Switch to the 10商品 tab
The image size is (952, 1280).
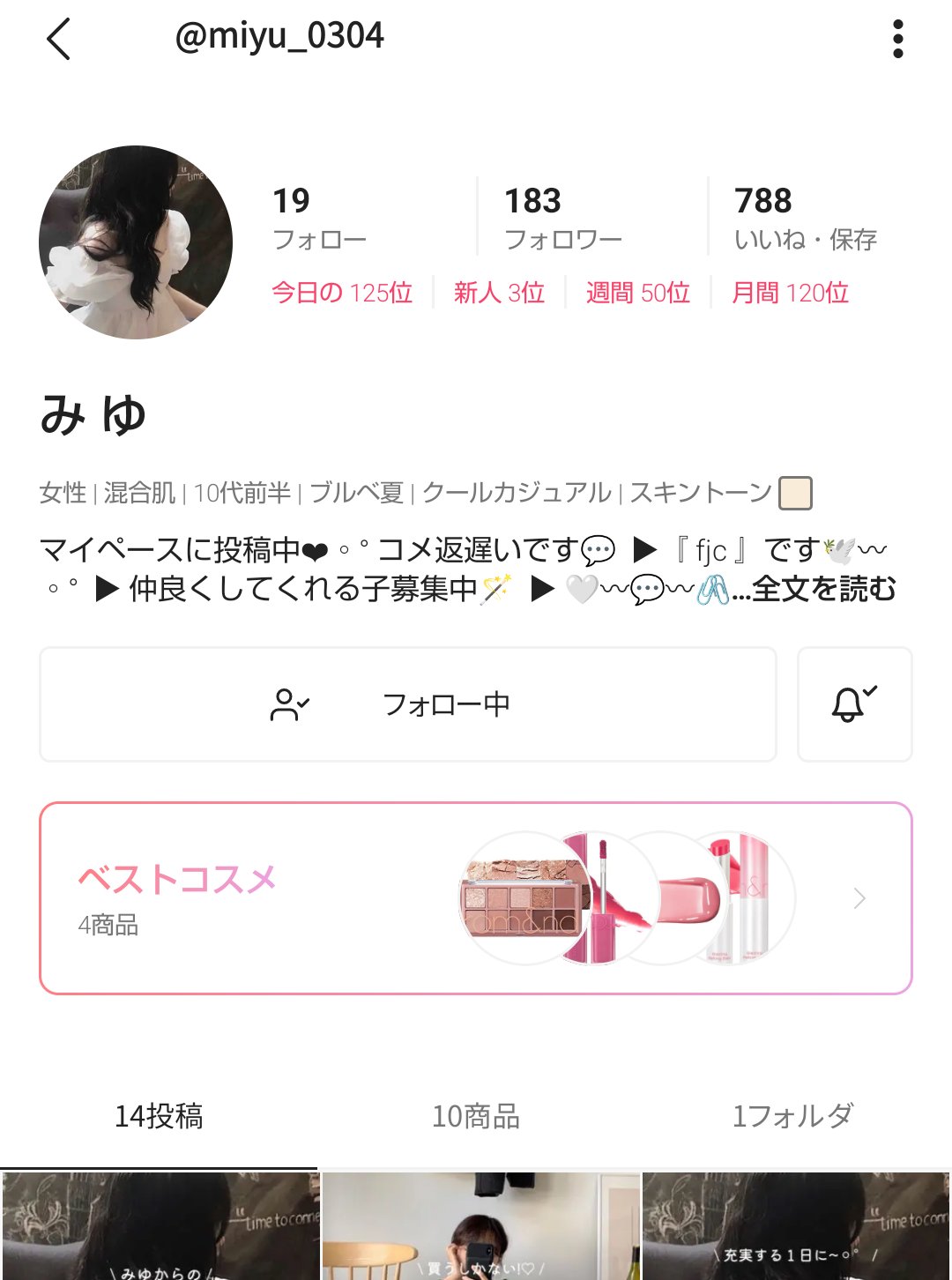[x=476, y=1116]
